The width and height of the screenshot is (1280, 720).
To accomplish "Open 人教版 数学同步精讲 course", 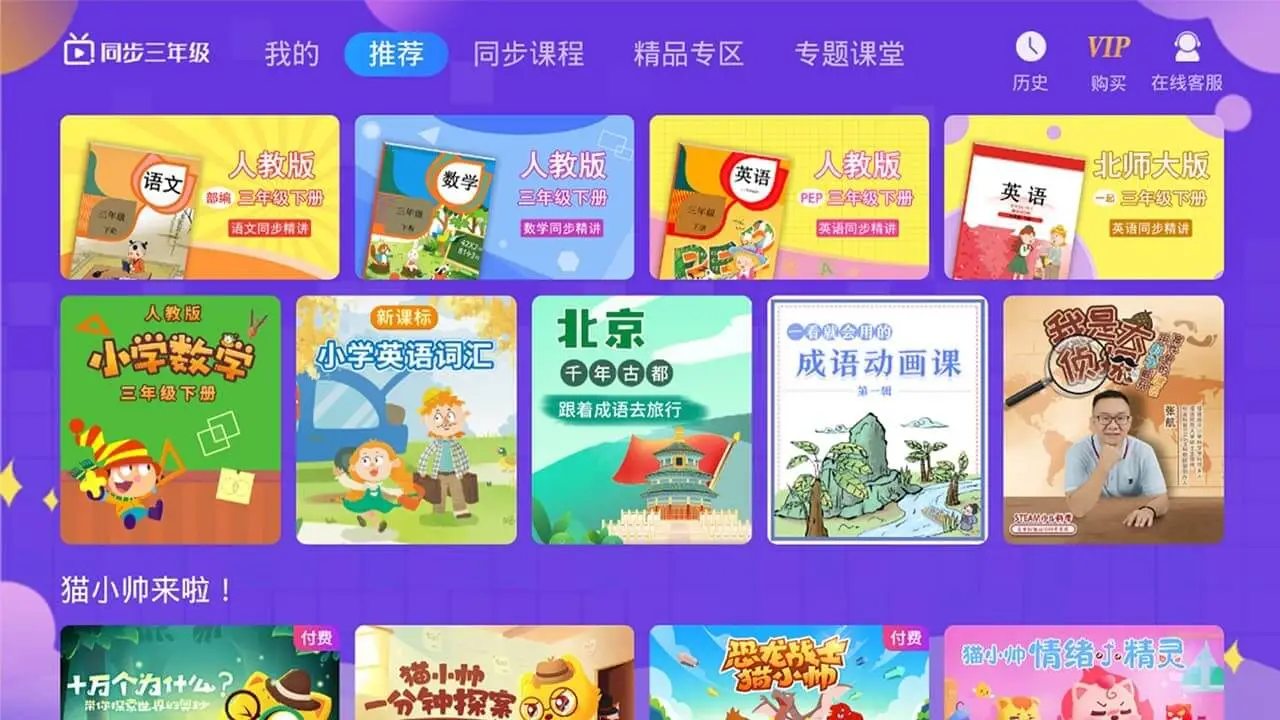I will [x=494, y=197].
